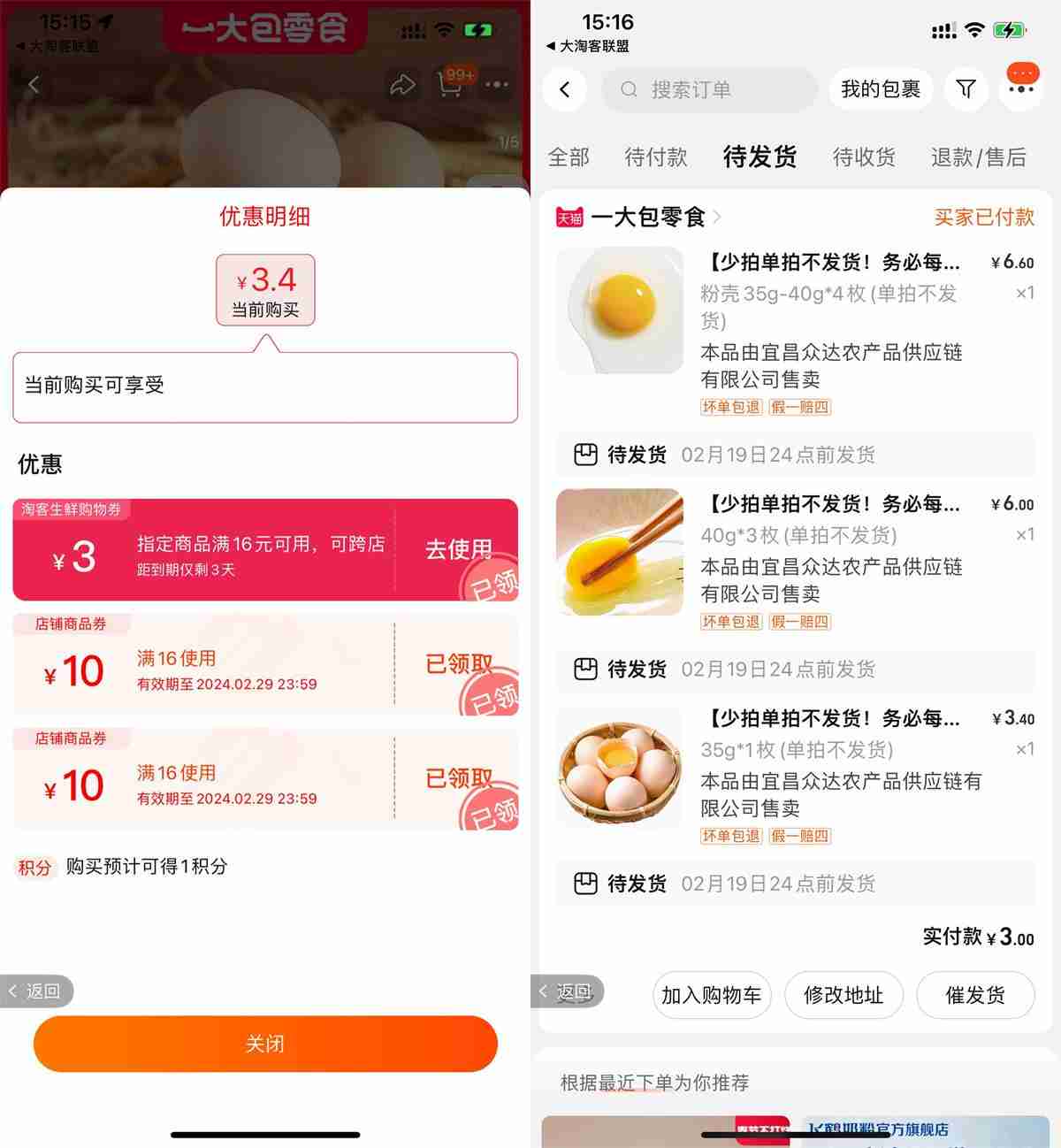Click the three-dot more icon on product page
The image size is (1061, 1148).
(x=497, y=84)
